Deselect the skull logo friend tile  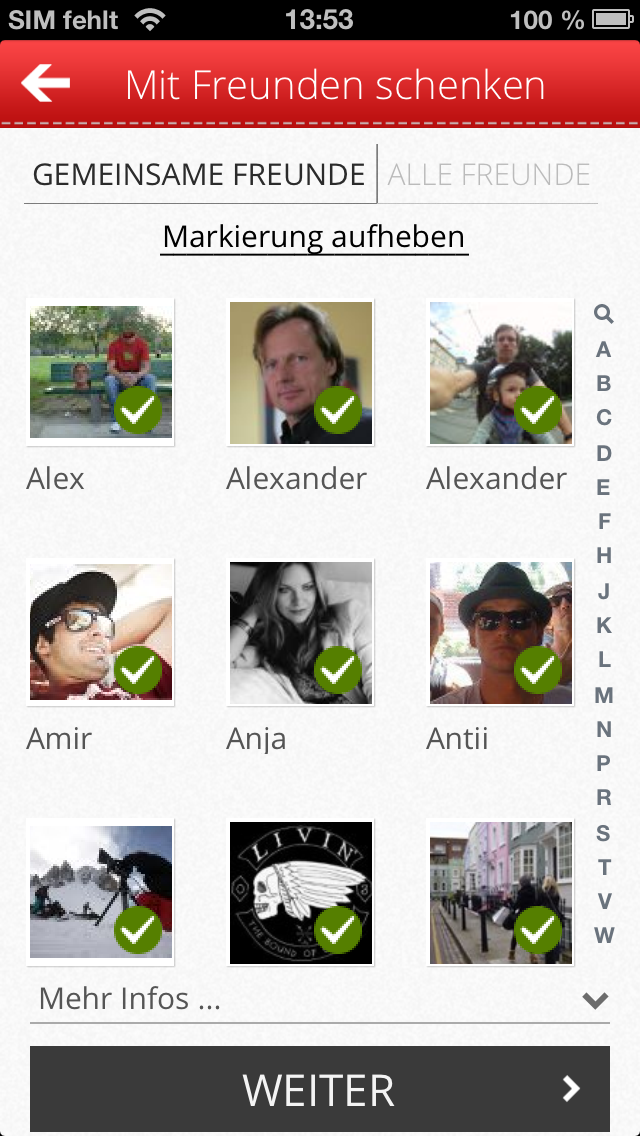pos(301,892)
